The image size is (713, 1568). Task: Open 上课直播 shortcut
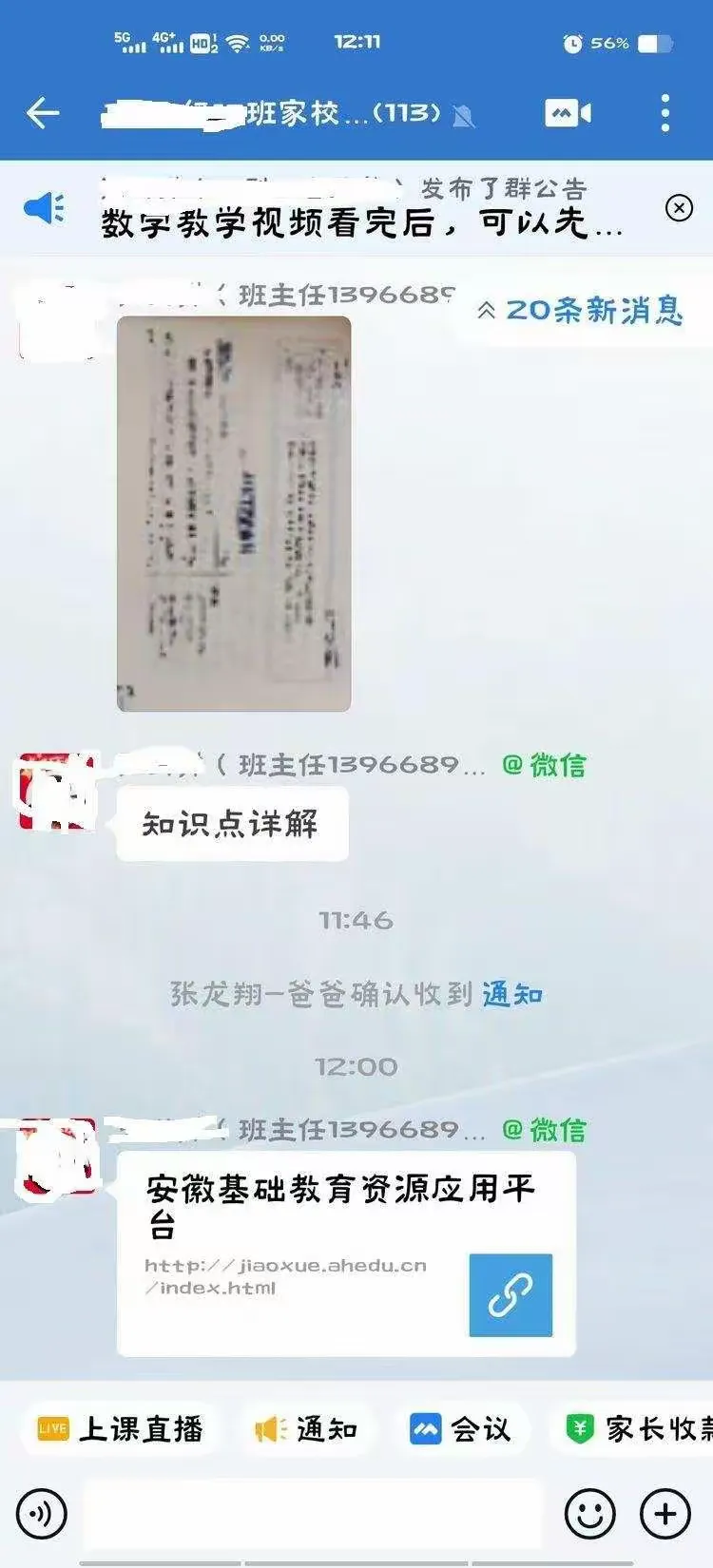coord(121,1428)
